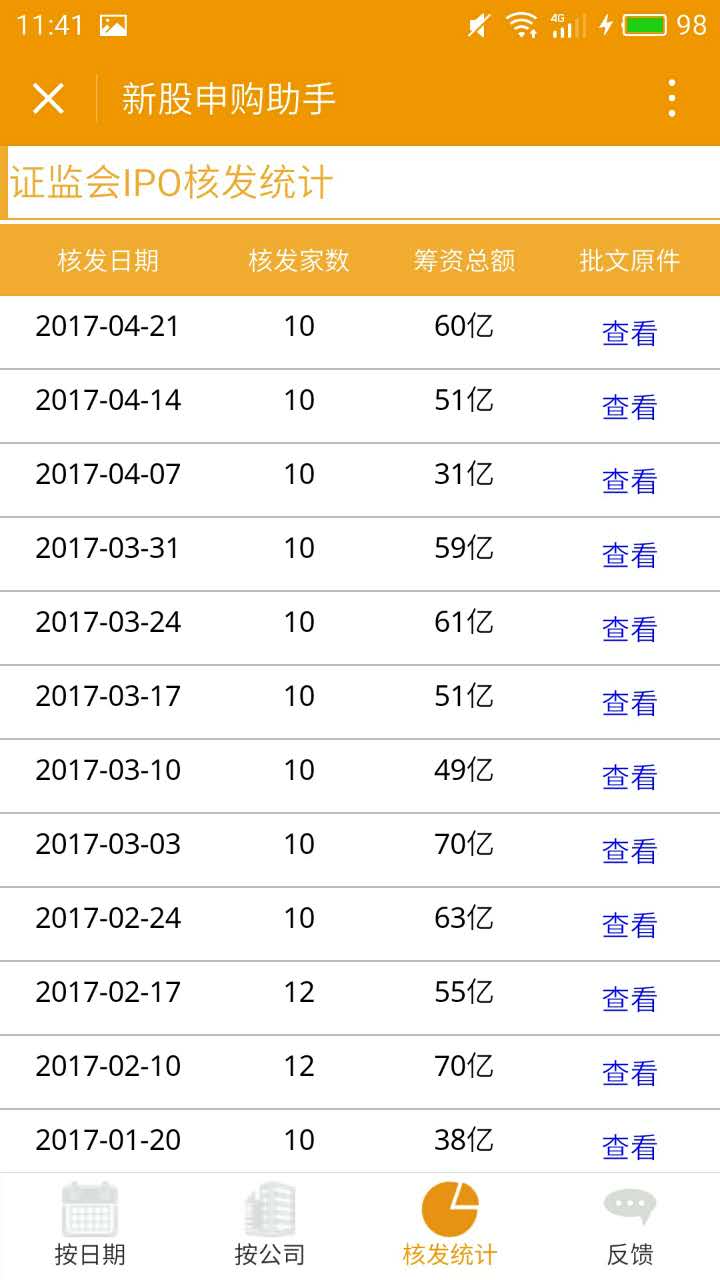Viewport: 720px width, 1280px height.
Task: Select the 核发统计 tab
Action: 450,1225
